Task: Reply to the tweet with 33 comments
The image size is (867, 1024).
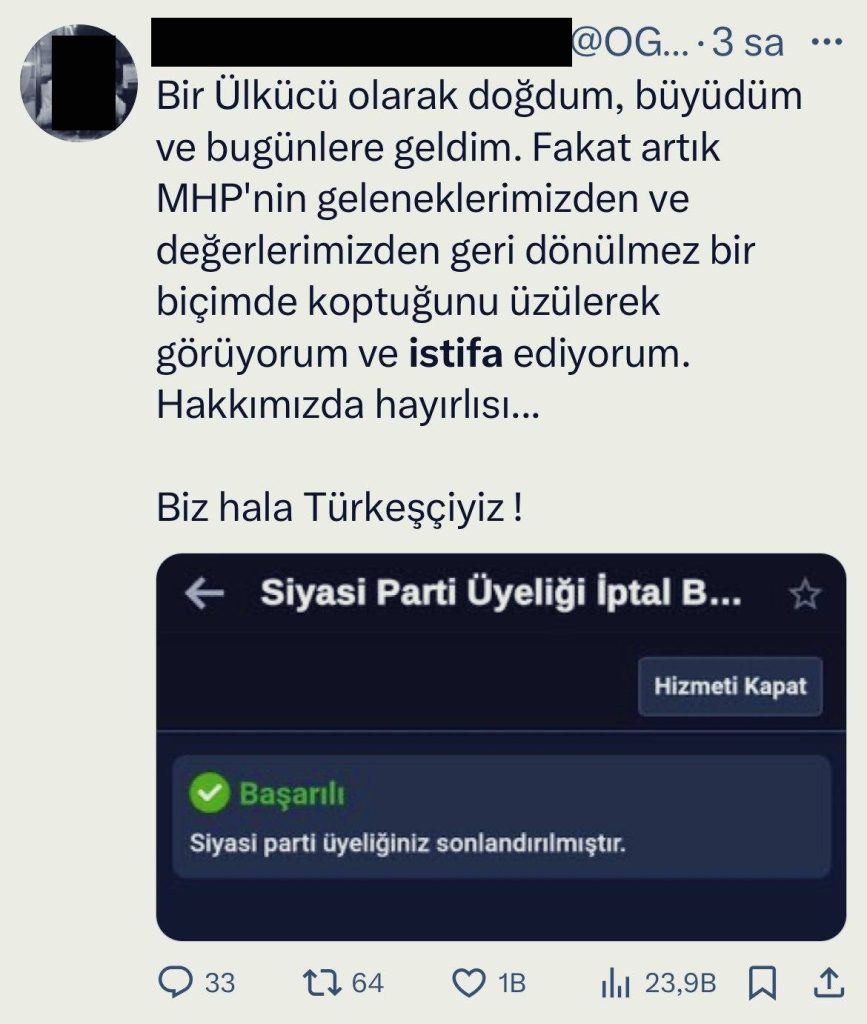Action: (176, 984)
